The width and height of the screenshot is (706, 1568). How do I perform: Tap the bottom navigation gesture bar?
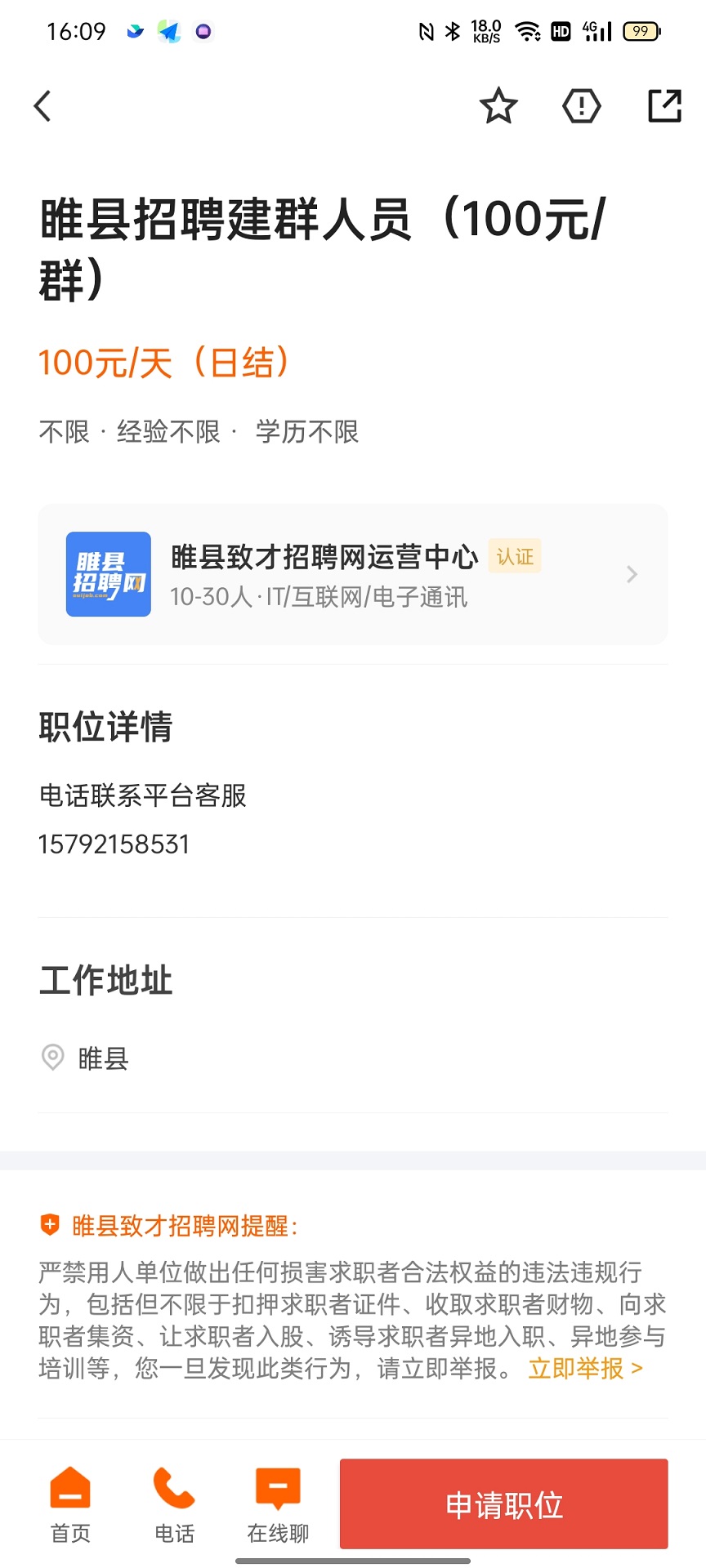pyautogui.click(x=353, y=1561)
